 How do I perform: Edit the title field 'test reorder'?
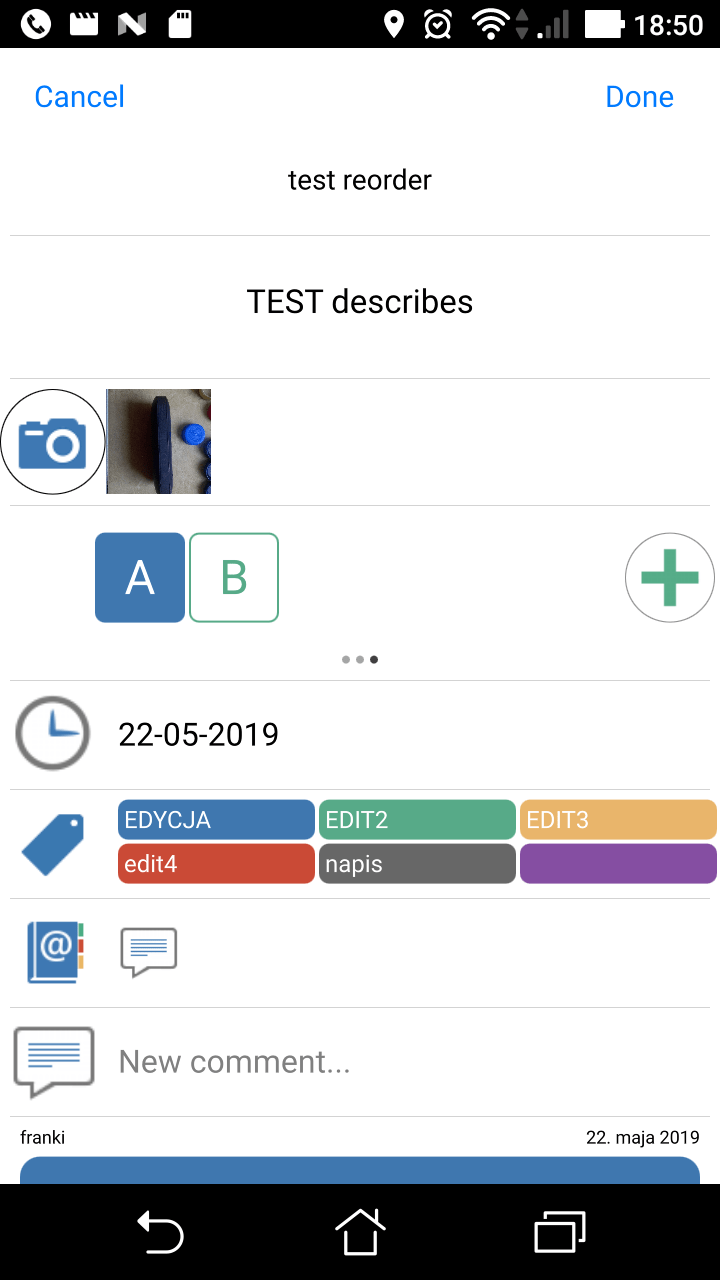(360, 180)
